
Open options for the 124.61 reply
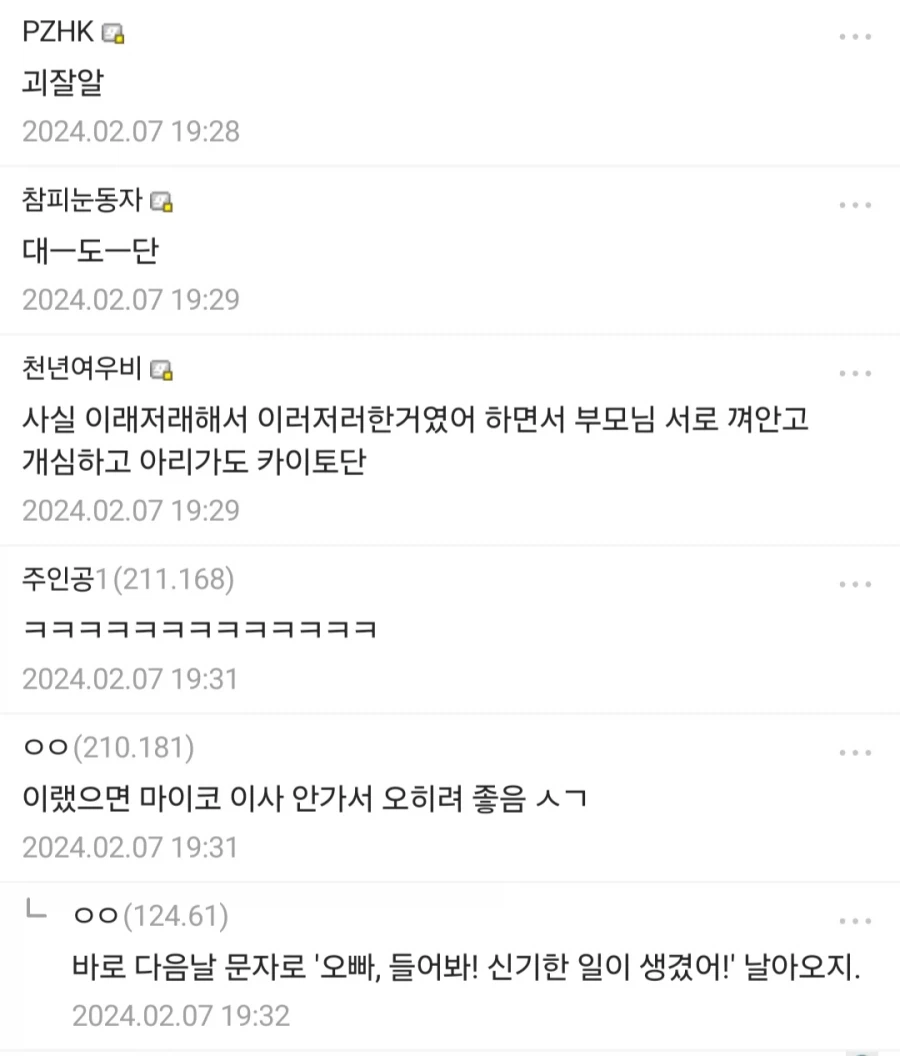855,920
